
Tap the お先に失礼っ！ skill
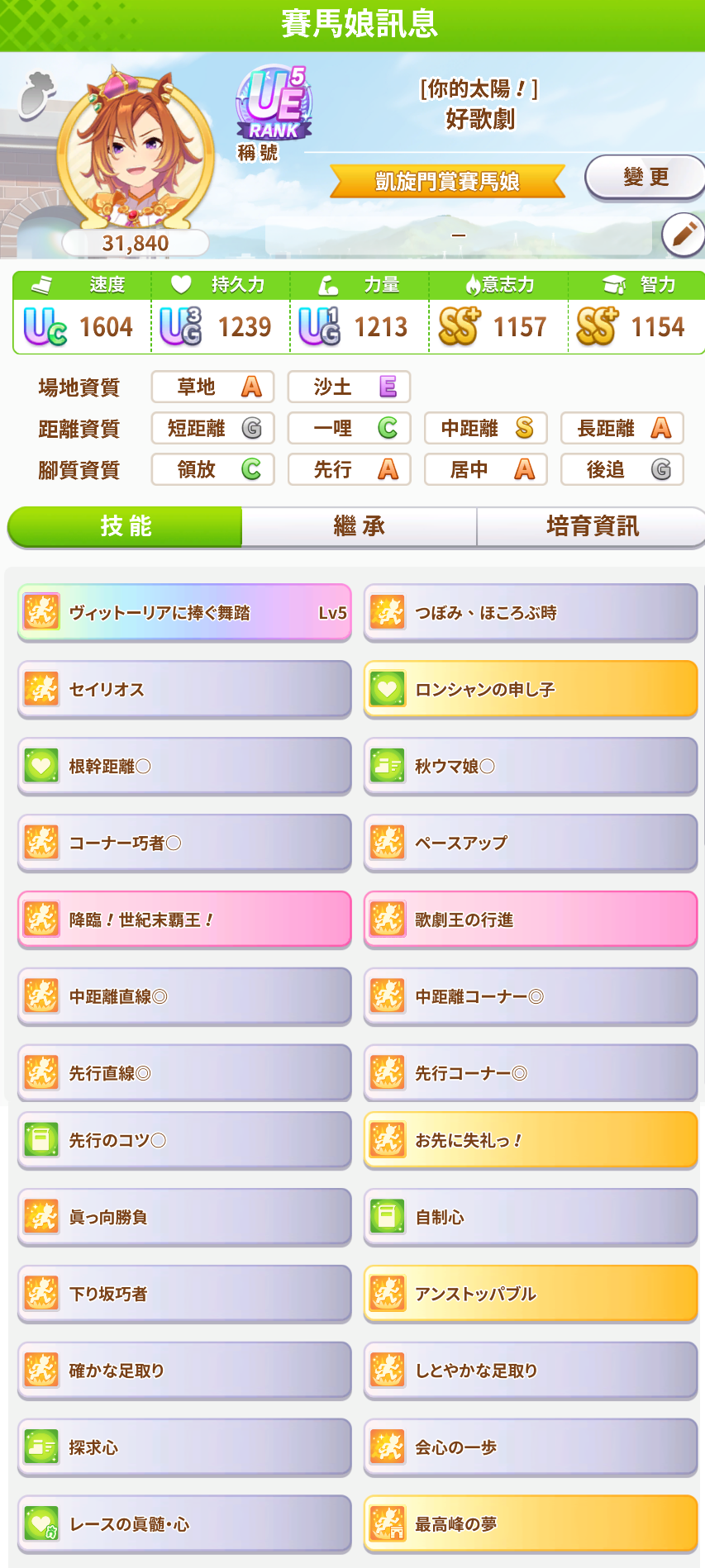tap(531, 1141)
